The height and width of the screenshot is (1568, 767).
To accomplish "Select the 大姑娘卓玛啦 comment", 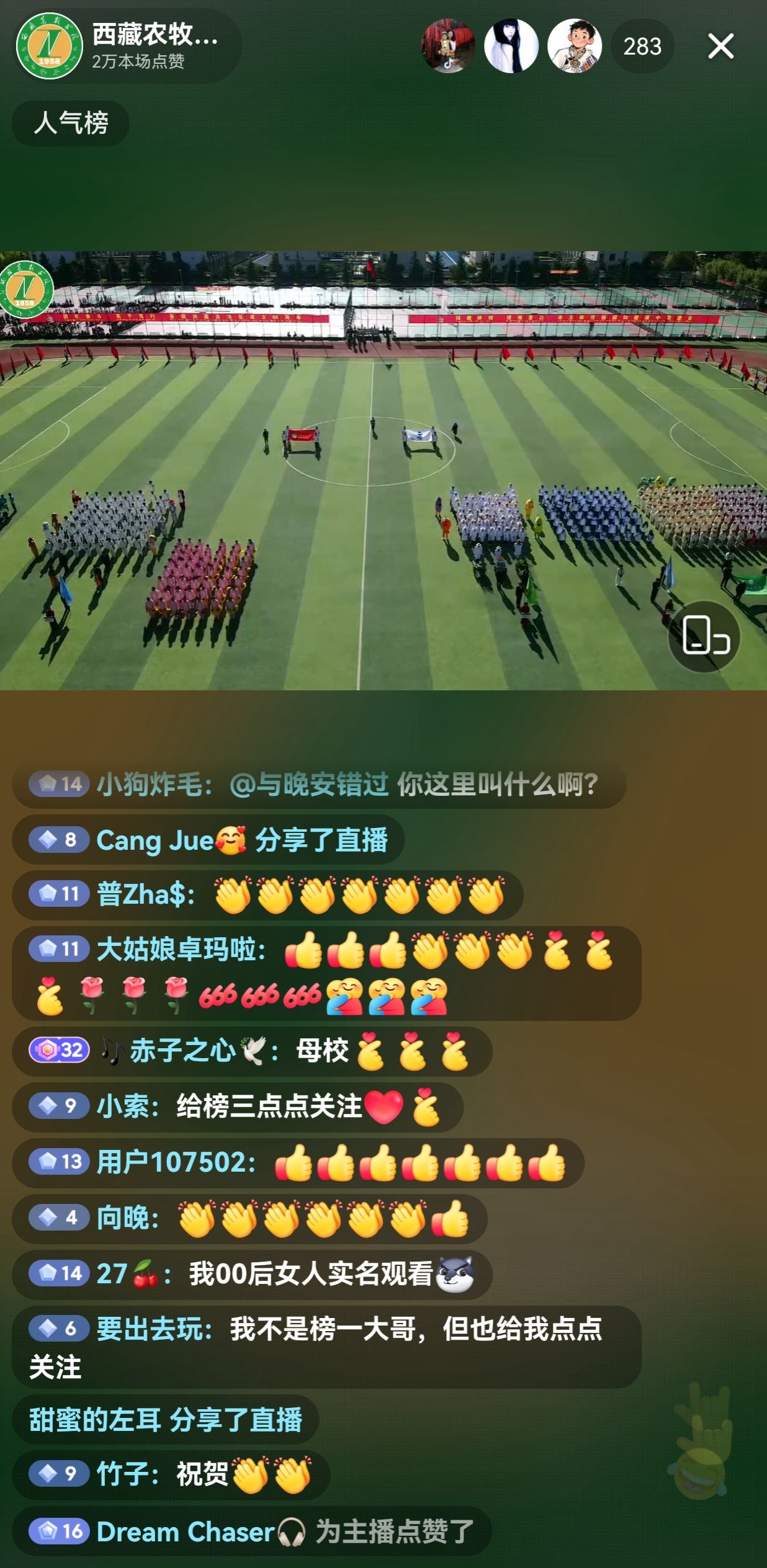I will (326, 973).
